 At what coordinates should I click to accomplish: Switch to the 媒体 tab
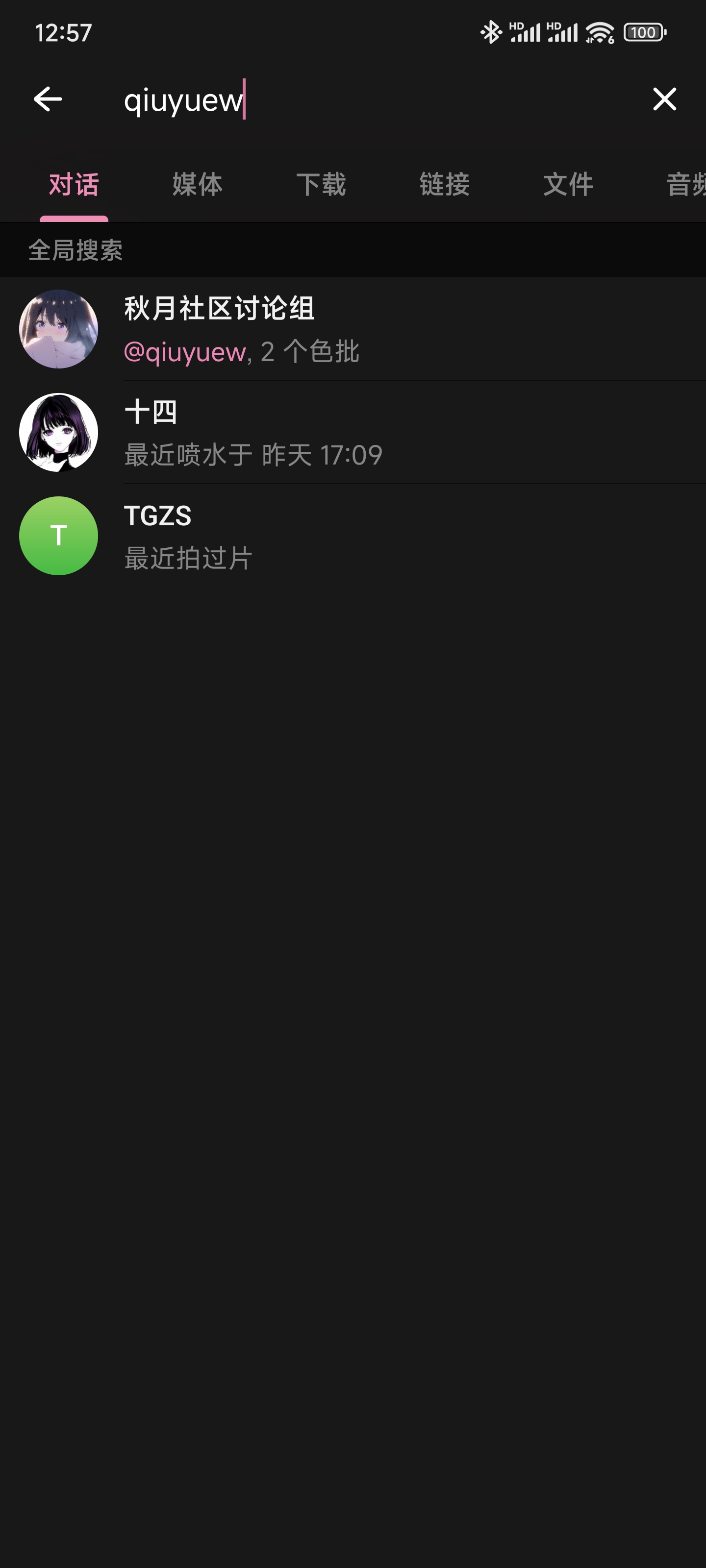click(198, 184)
